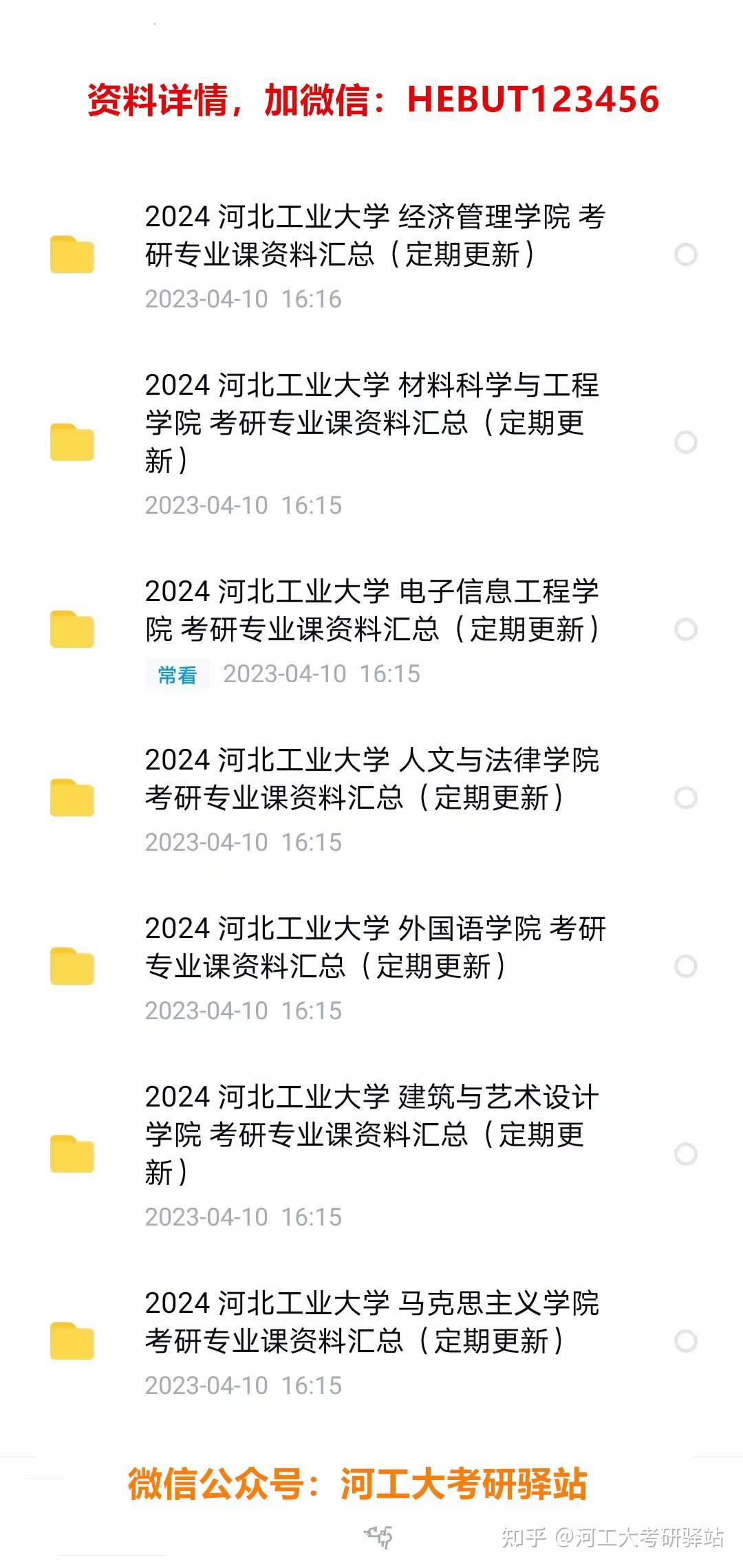Screen dimensions: 743x1568
Task: Open folder titled 人文与法律学院 考研专业课资料汇总
Action: tap(375, 777)
